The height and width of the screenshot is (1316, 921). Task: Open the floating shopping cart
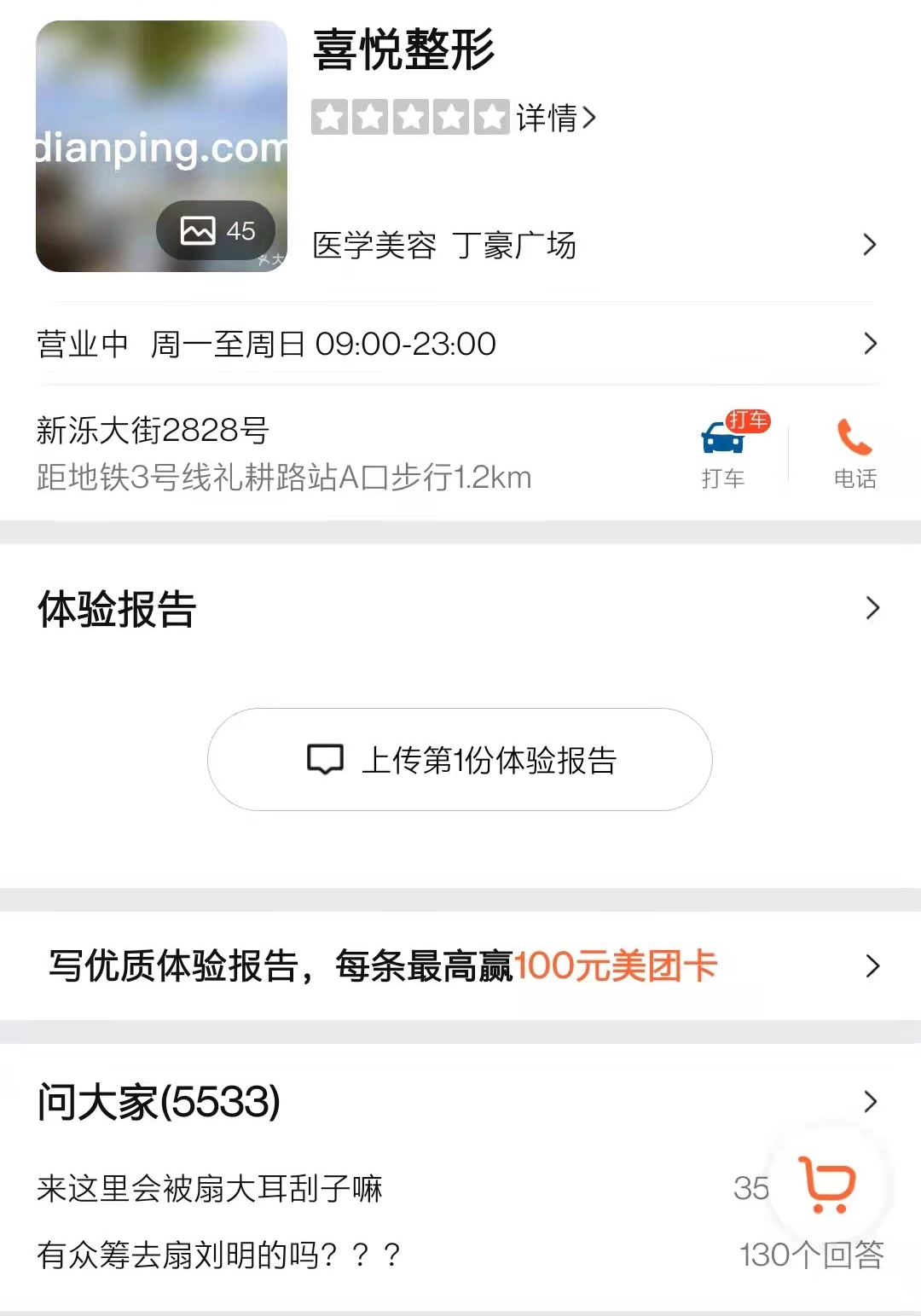pos(826,1184)
